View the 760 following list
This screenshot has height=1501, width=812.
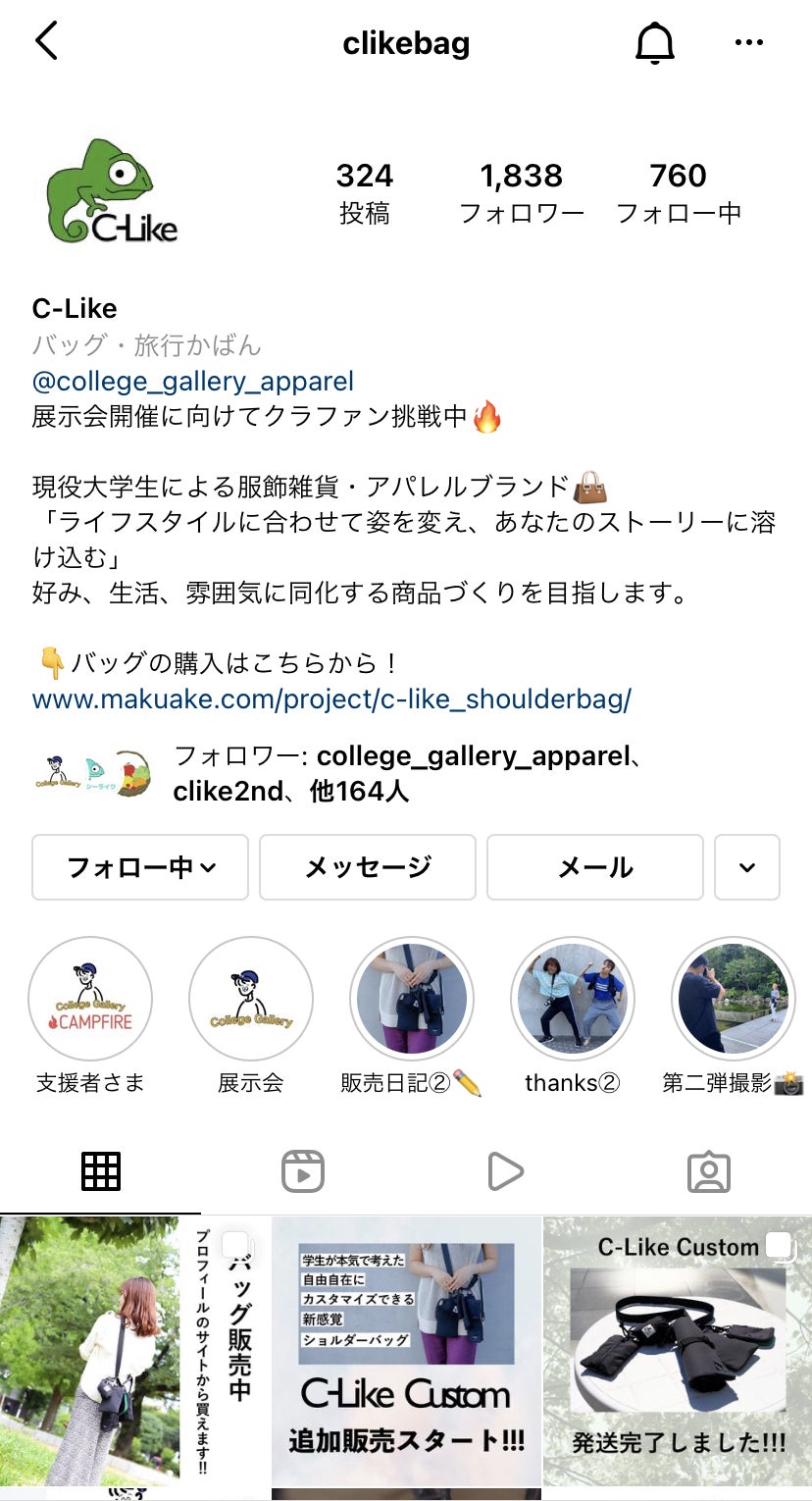[x=678, y=192]
